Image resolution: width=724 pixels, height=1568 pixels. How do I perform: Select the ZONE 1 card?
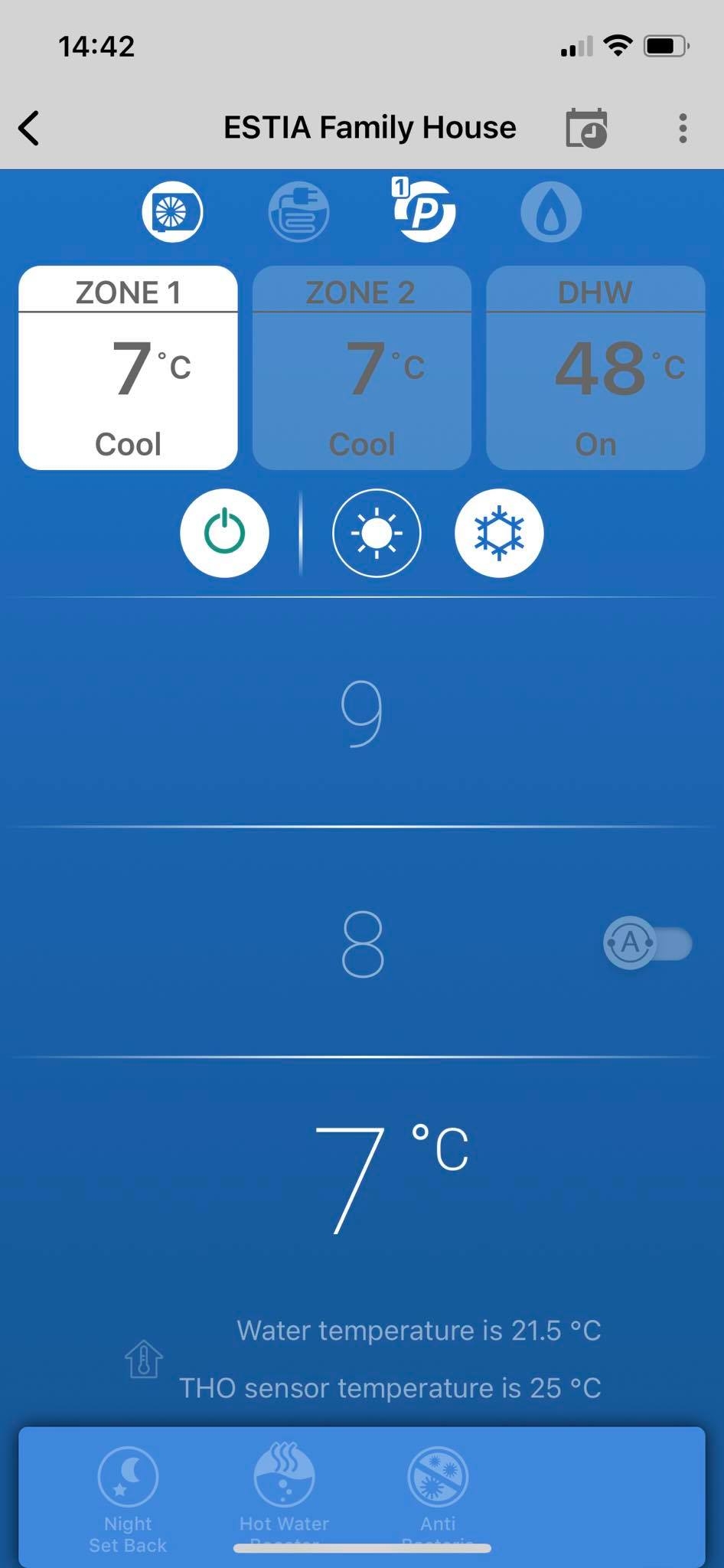click(128, 367)
